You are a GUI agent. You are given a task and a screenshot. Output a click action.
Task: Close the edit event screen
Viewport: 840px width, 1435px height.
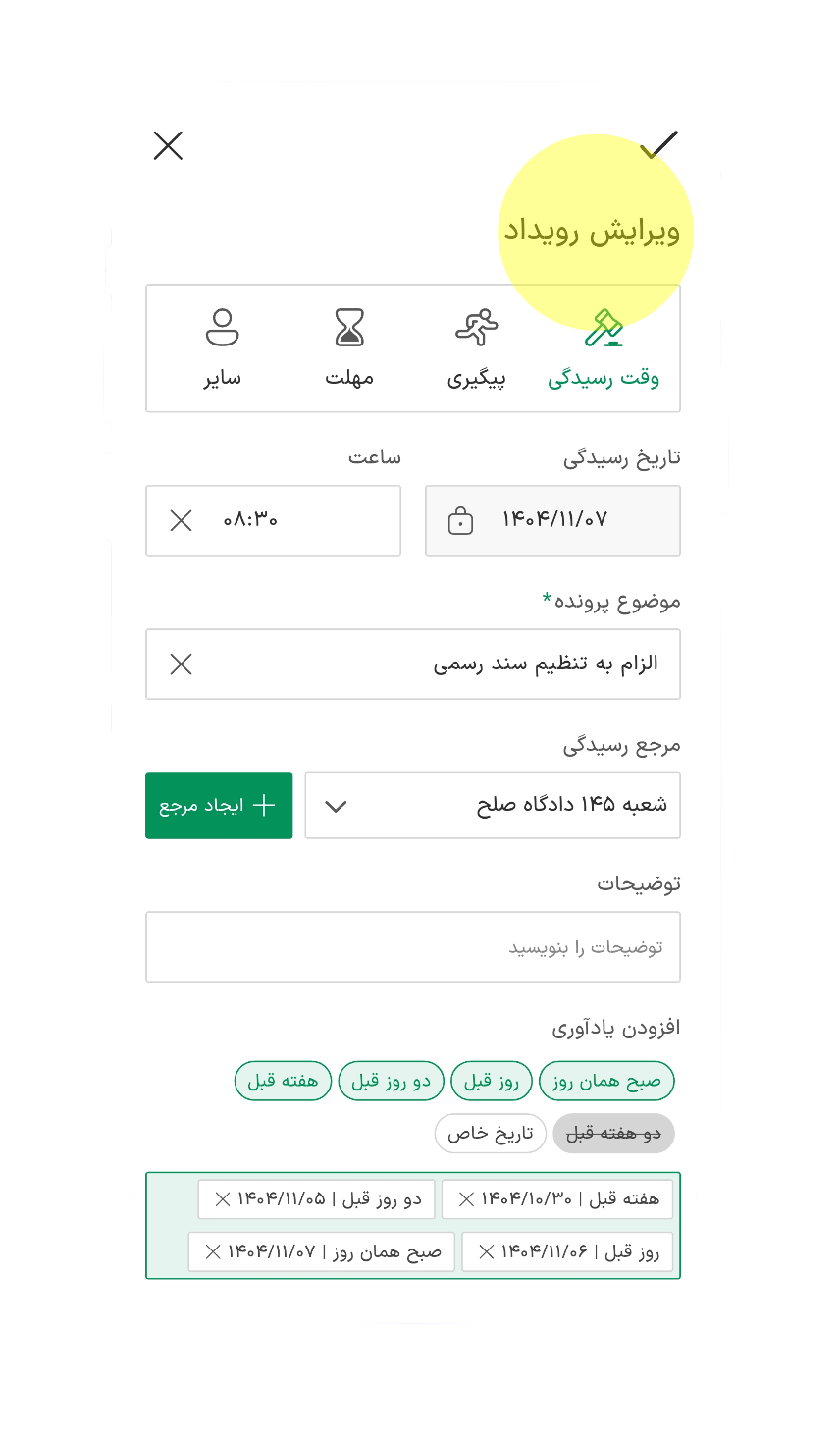(x=168, y=146)
